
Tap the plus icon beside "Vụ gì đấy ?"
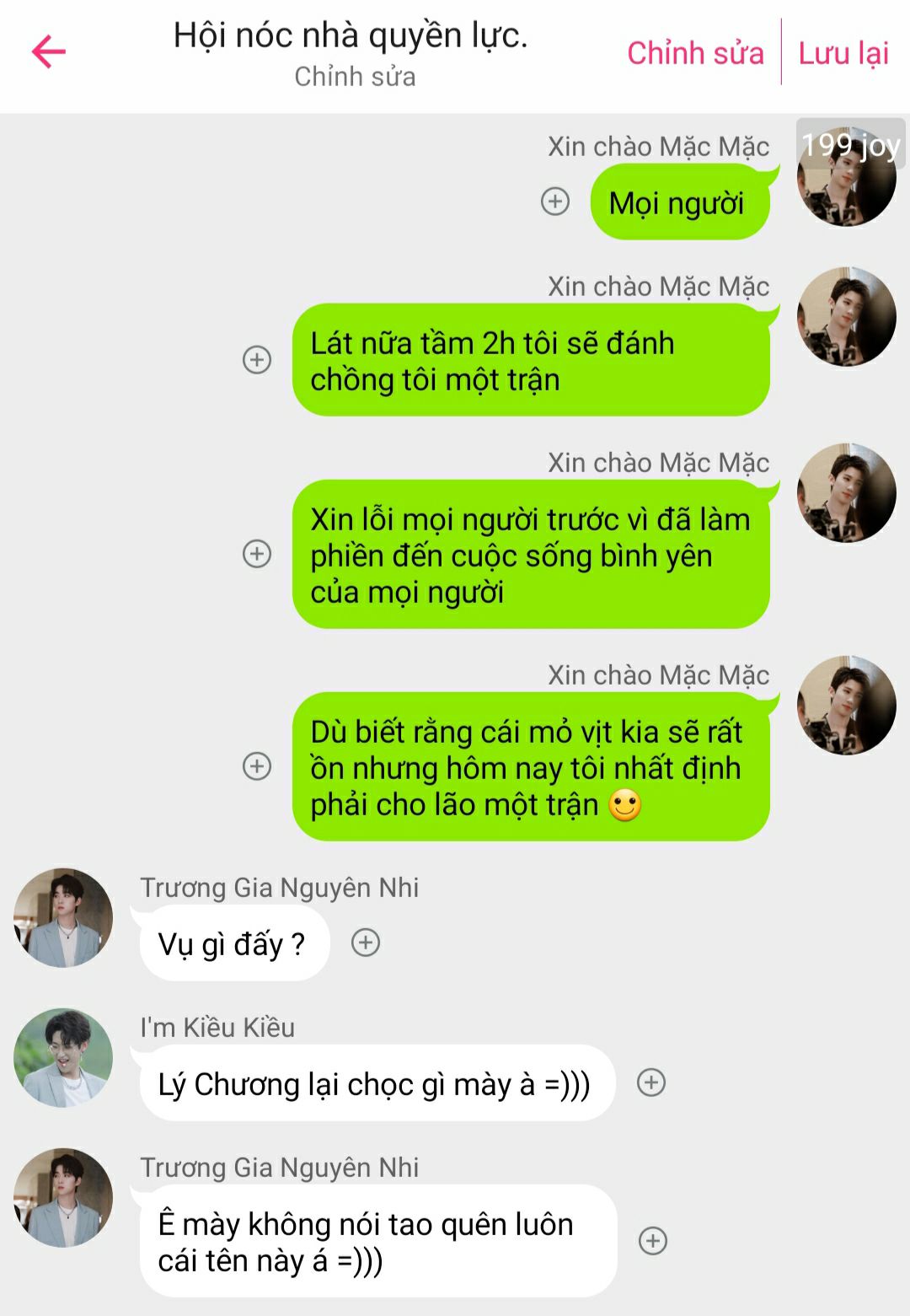pyautogui.click(x=366, y=943)
